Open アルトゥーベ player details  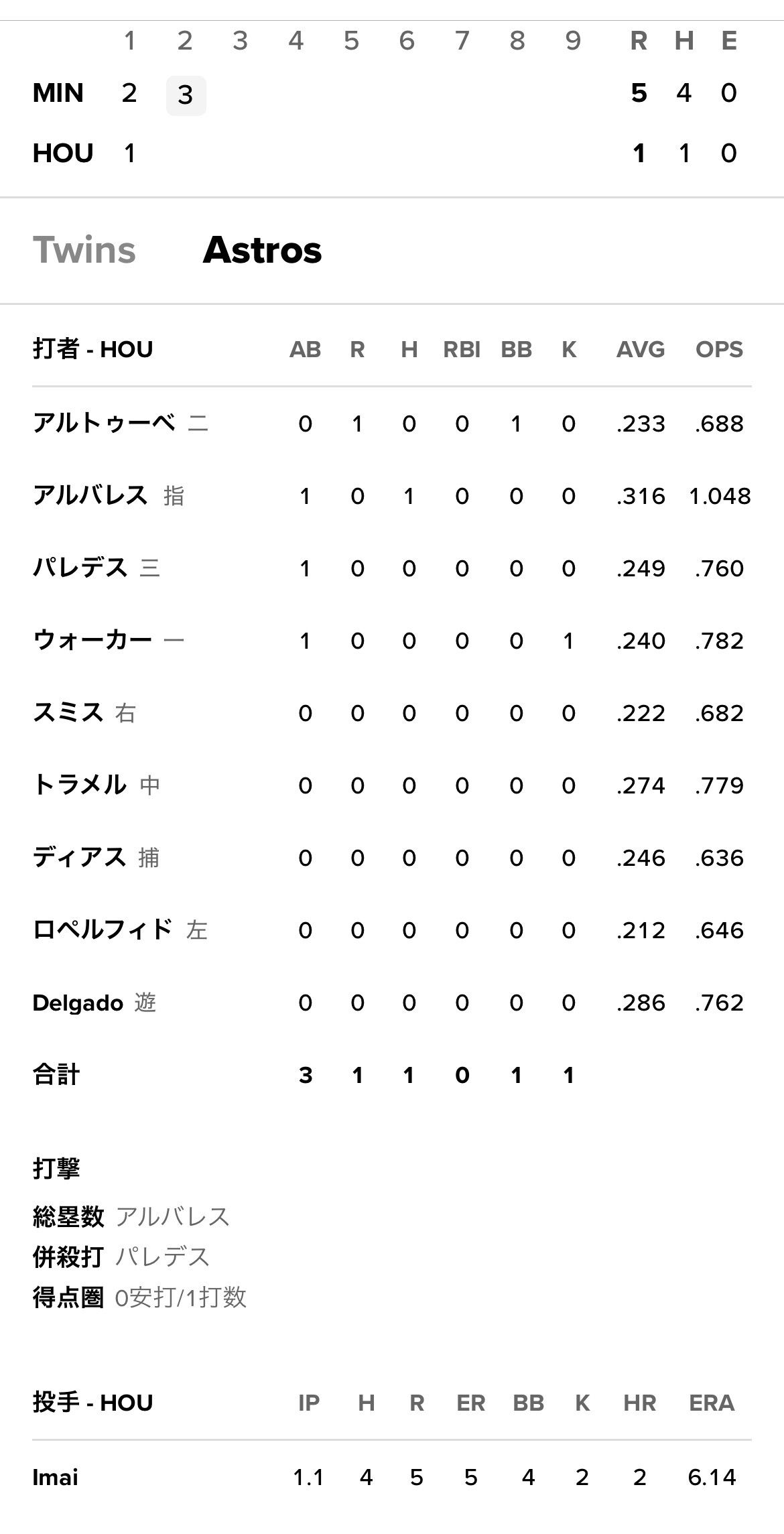click(x=105, y=424)
